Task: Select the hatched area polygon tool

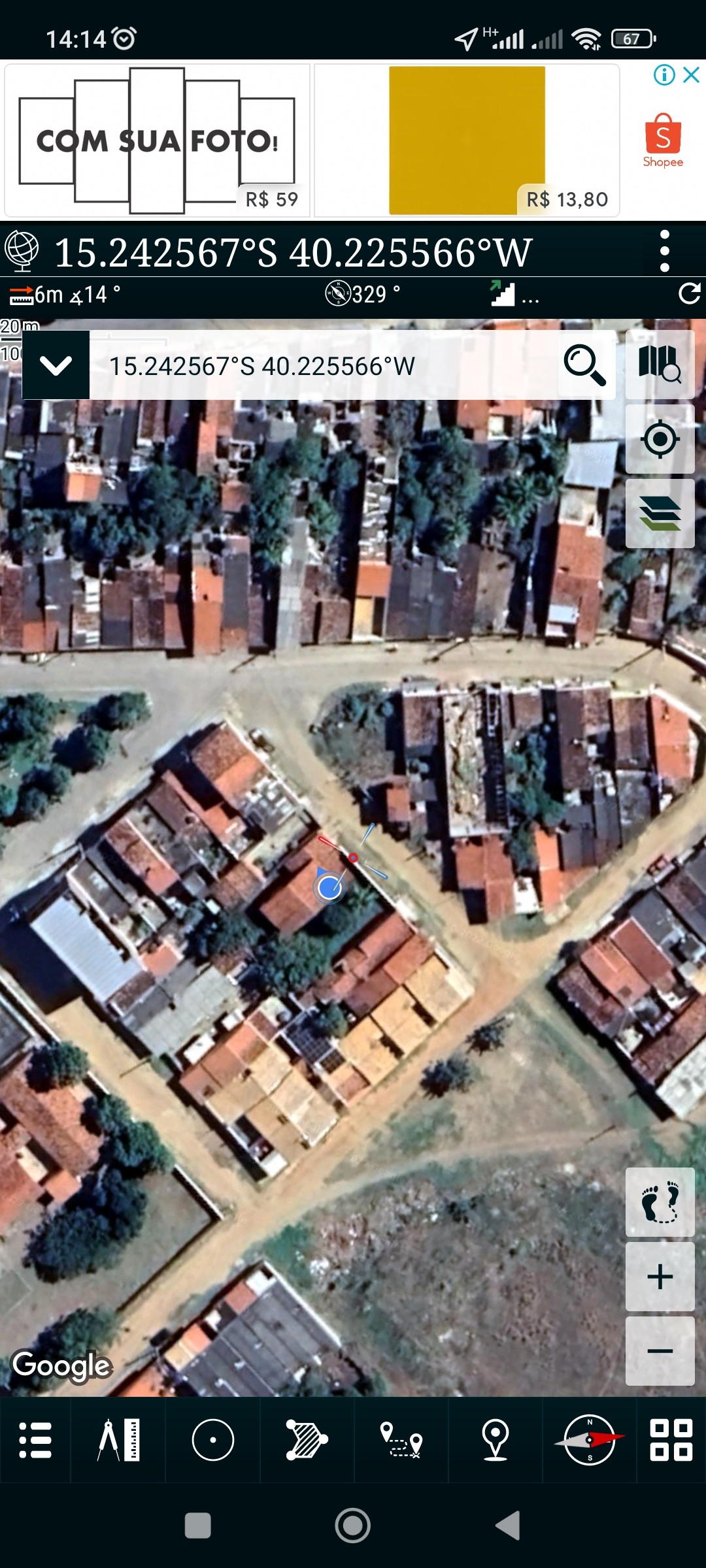Action: click(307, 1440)
